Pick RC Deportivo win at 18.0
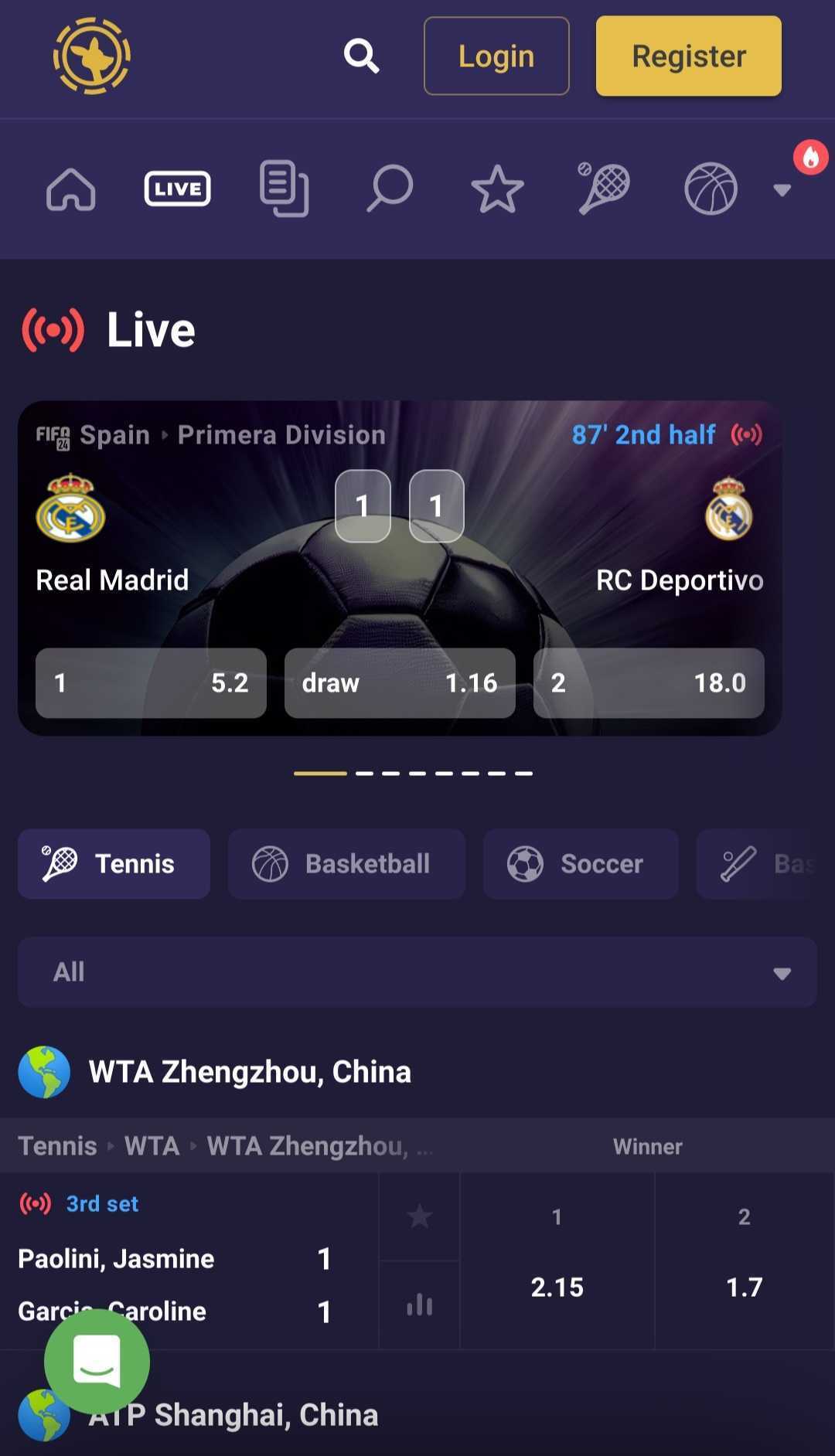 click(x=649, y=683)
